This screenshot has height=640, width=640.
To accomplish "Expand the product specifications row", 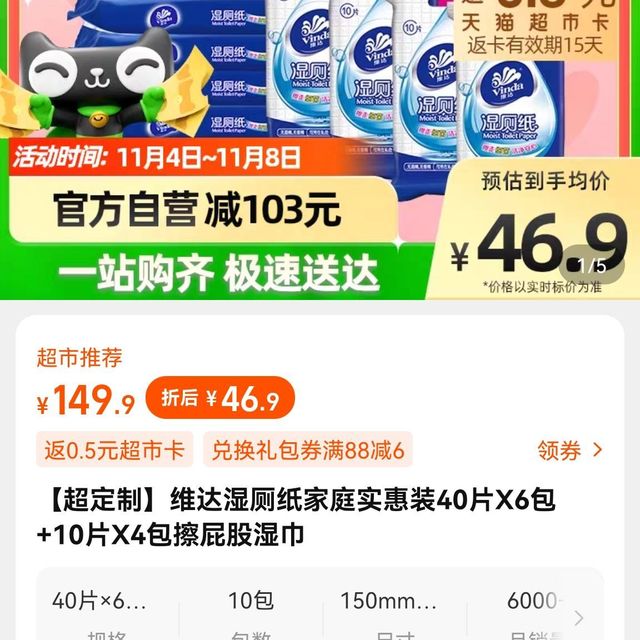I will click(x=579, y=616).
